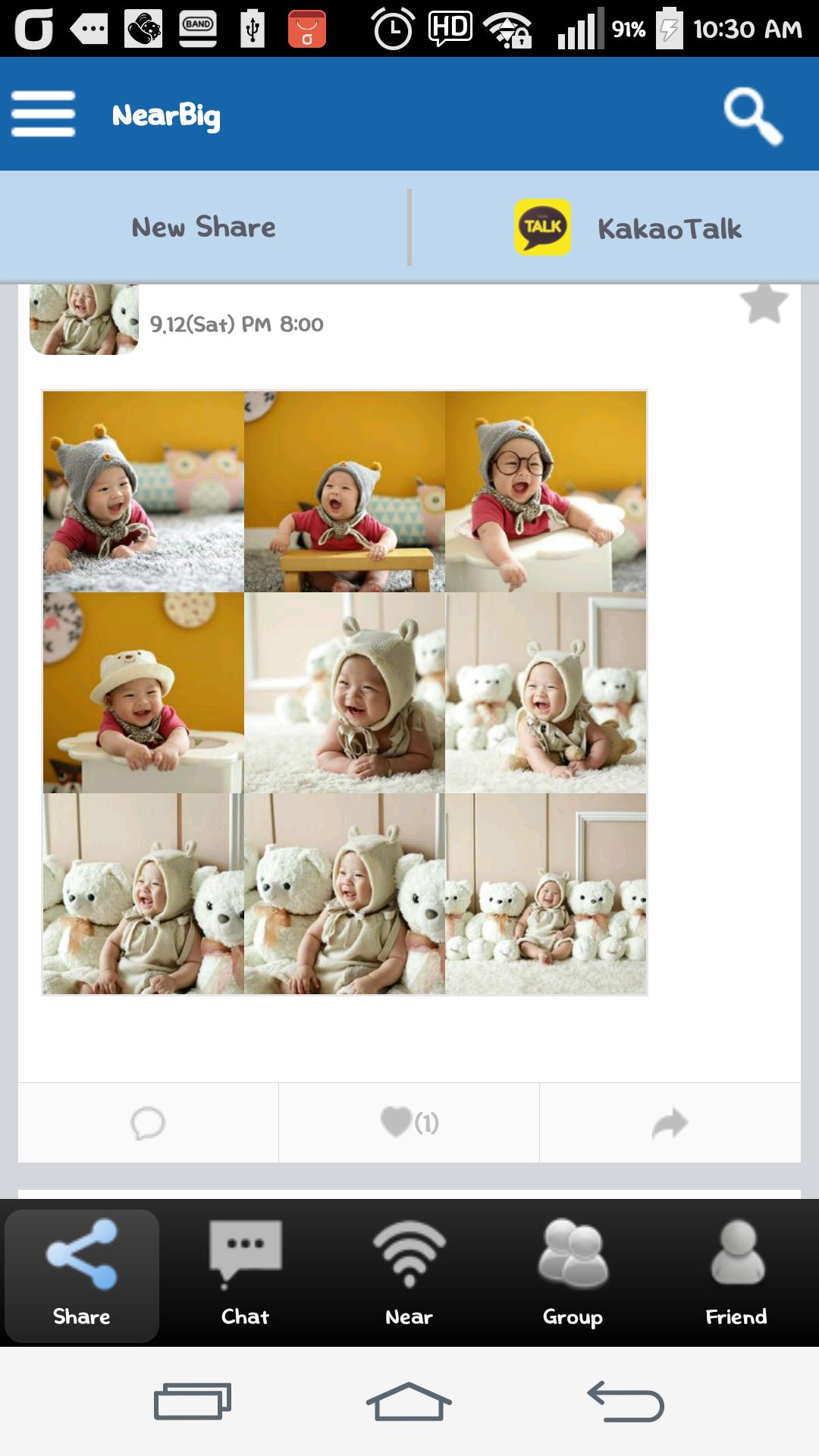Tap the New Share button
The width and height of the screenshot is (819, 1456).
tap(203, 227)
